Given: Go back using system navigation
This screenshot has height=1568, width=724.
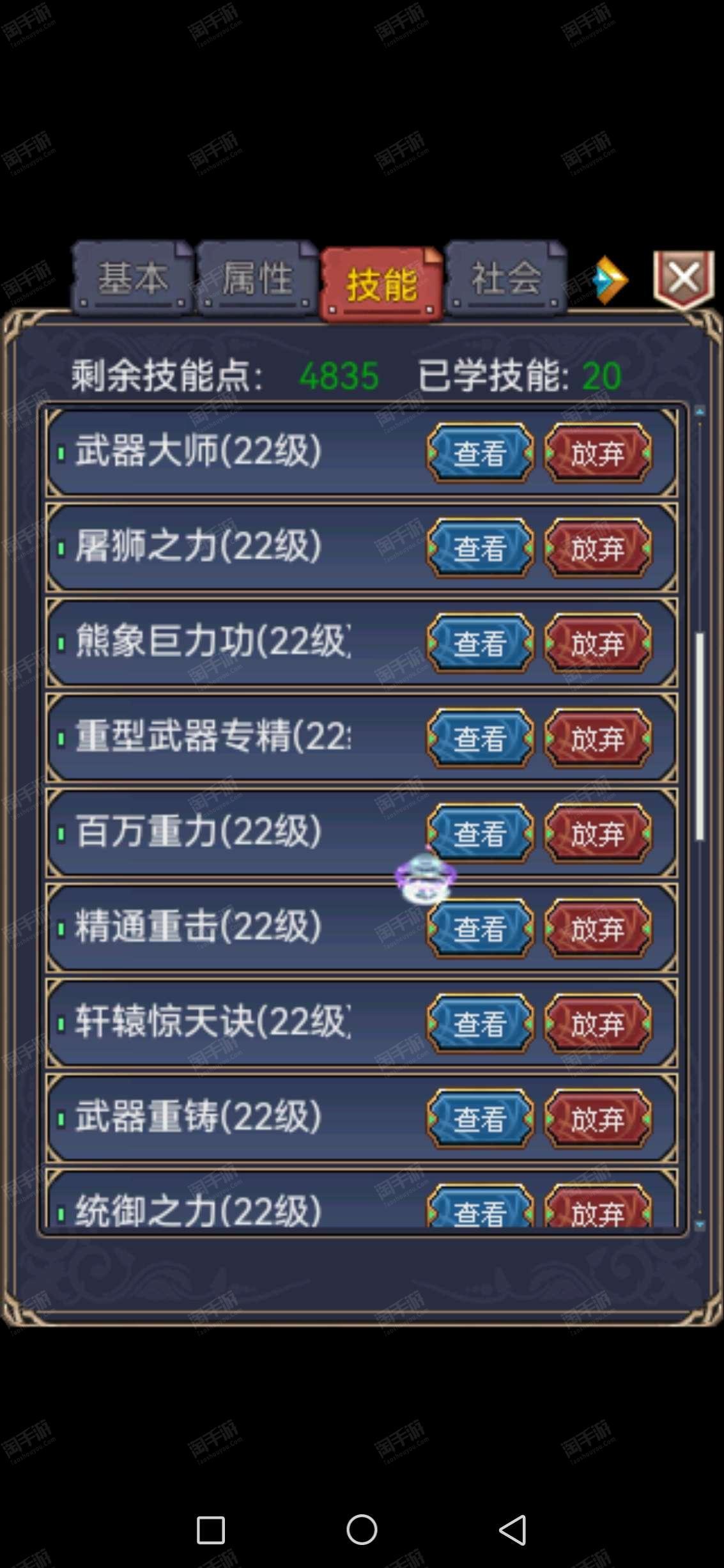Looking at the screenshot, I should click(x=512, y=1530).
